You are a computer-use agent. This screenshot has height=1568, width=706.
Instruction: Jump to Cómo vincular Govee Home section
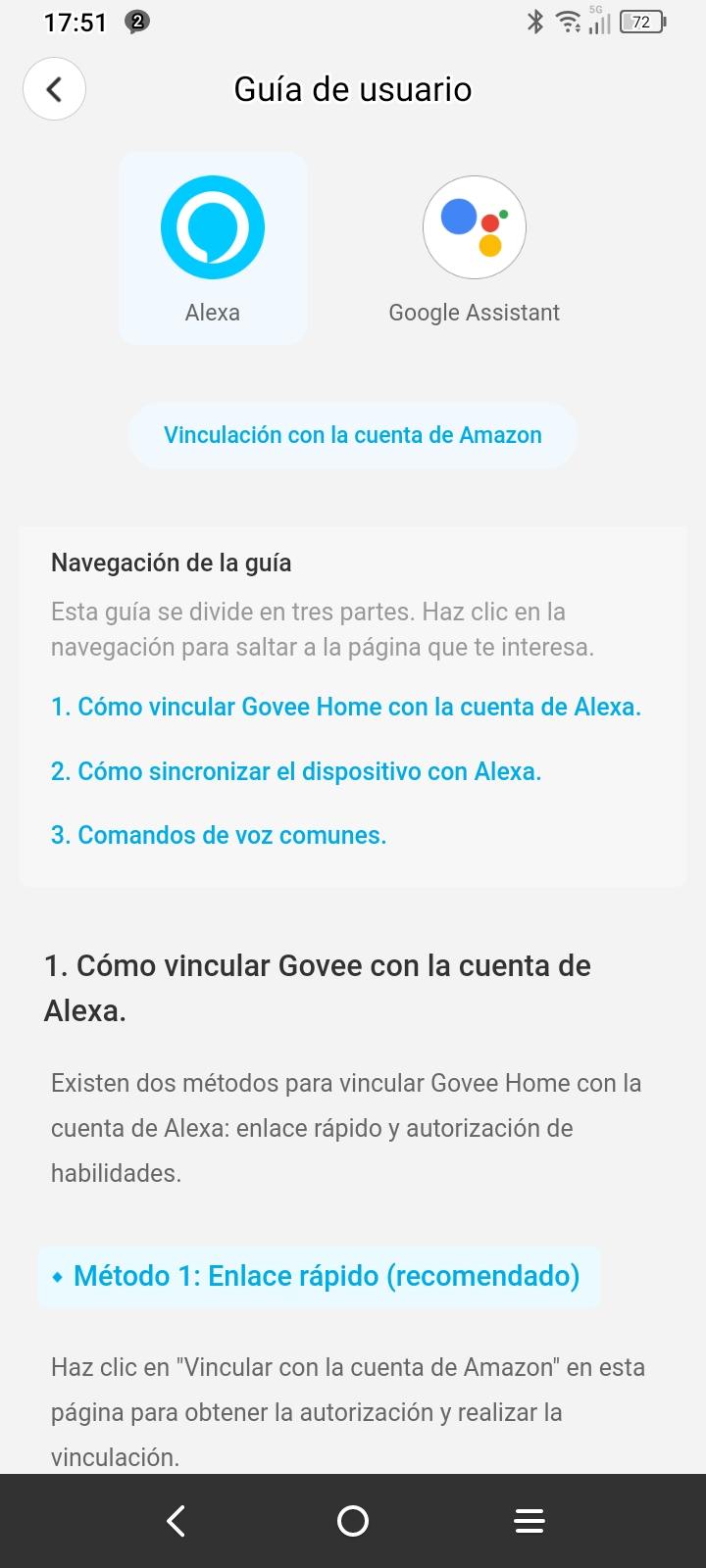tap(345, 707)
